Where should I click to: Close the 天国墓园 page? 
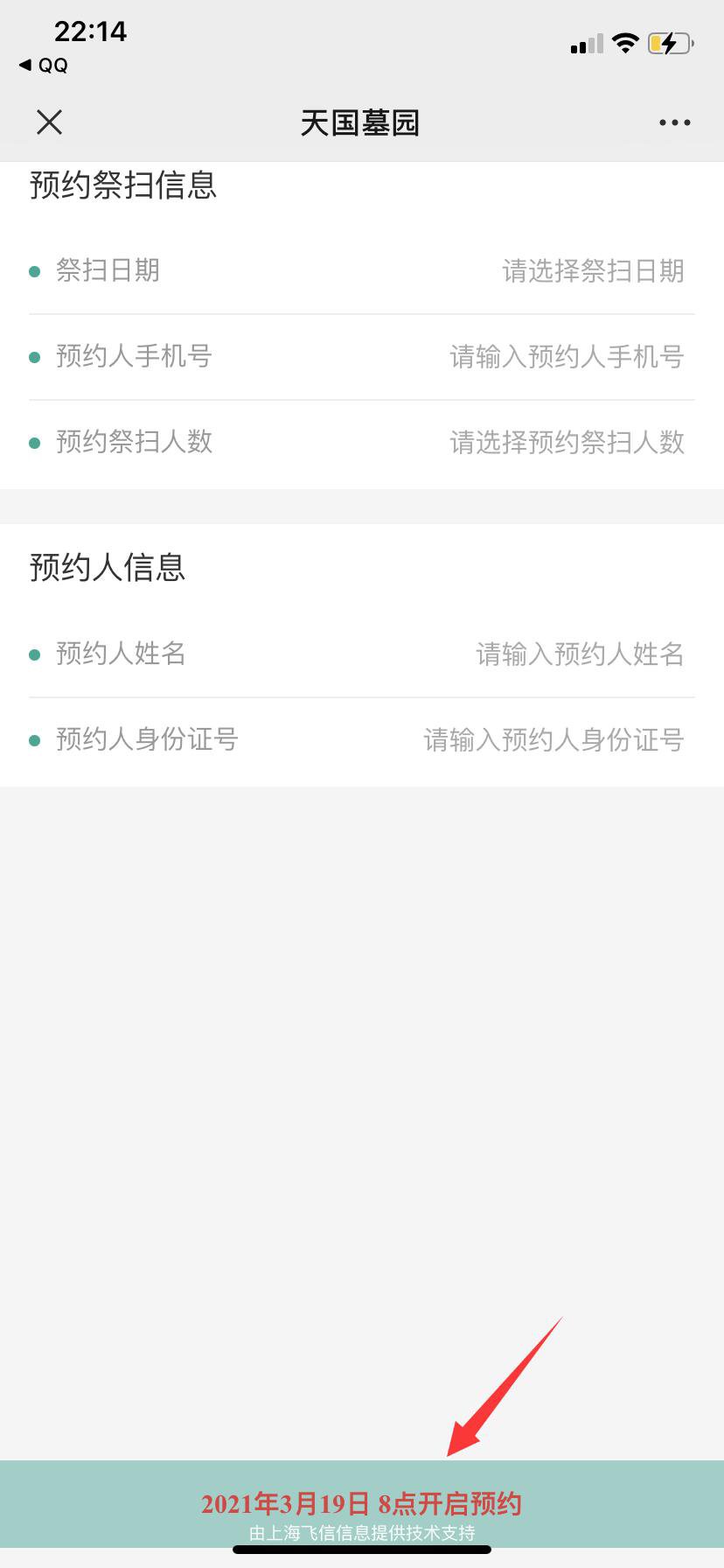(x=50, y=122)
